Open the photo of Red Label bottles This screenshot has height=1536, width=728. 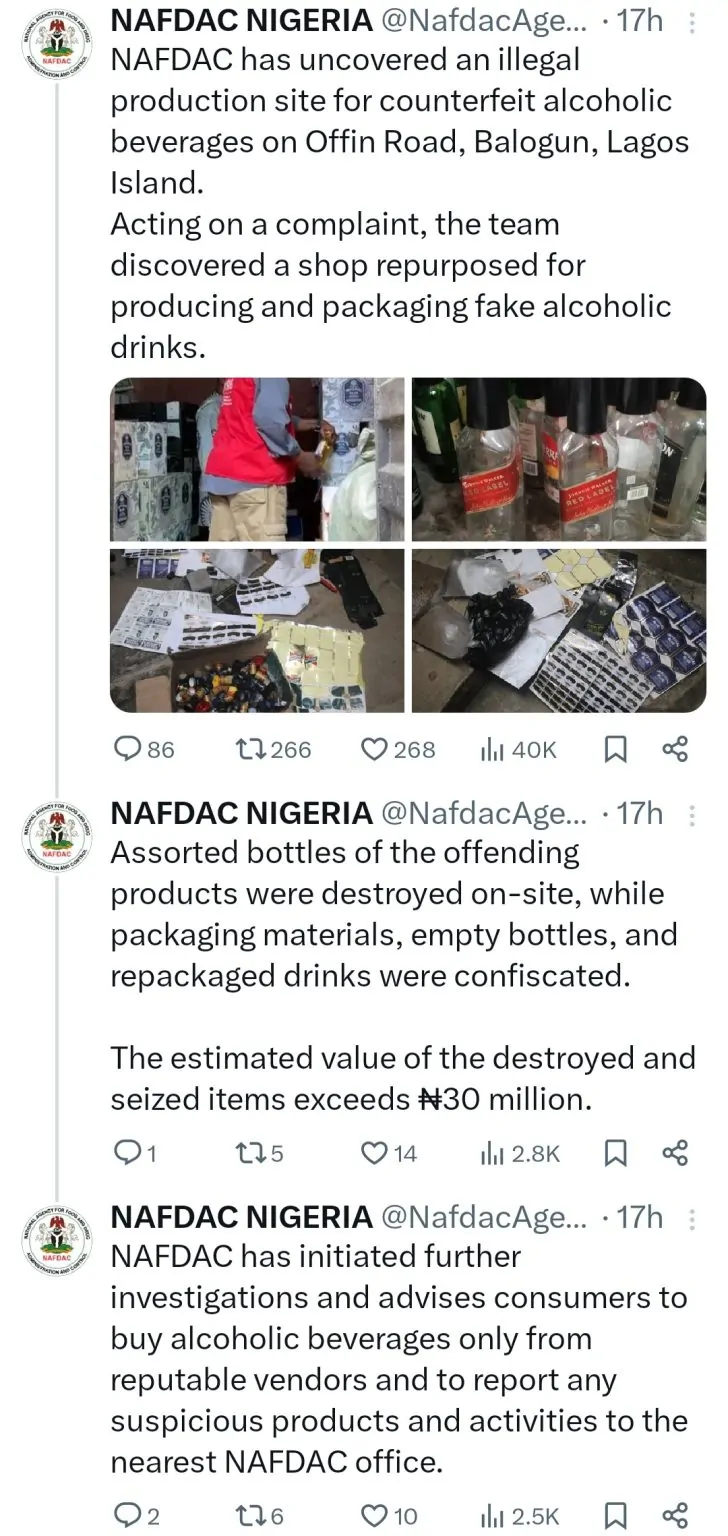[559, 460]
